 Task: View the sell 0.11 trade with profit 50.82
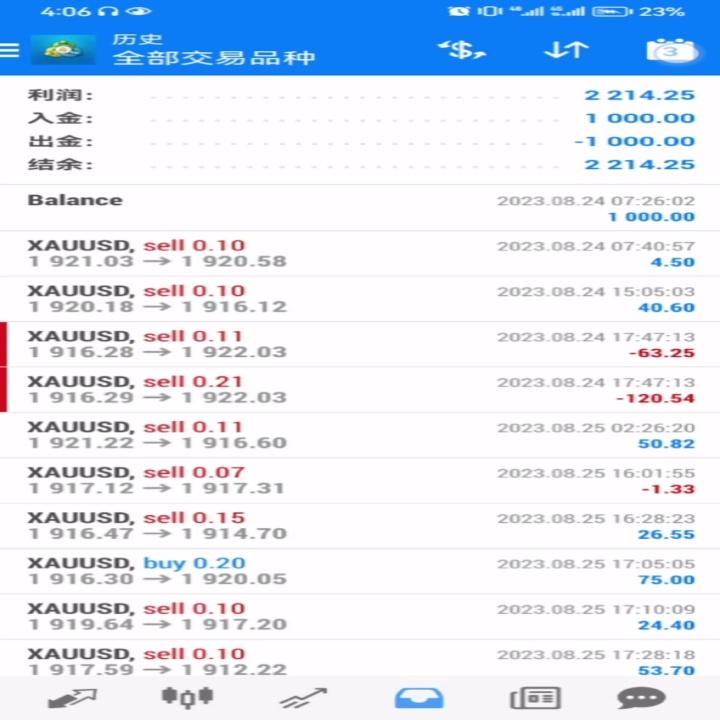point(360,435)
